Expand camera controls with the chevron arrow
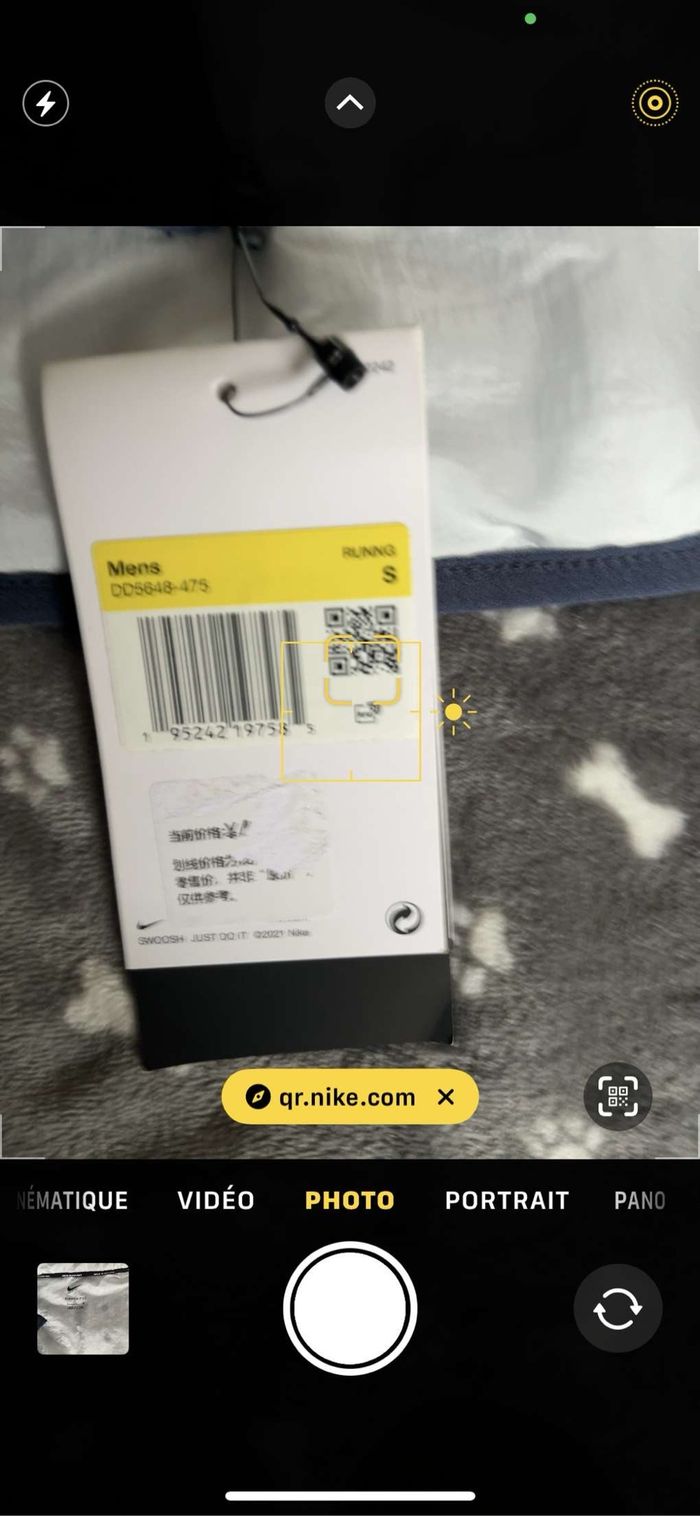 [x=350, y=102]
